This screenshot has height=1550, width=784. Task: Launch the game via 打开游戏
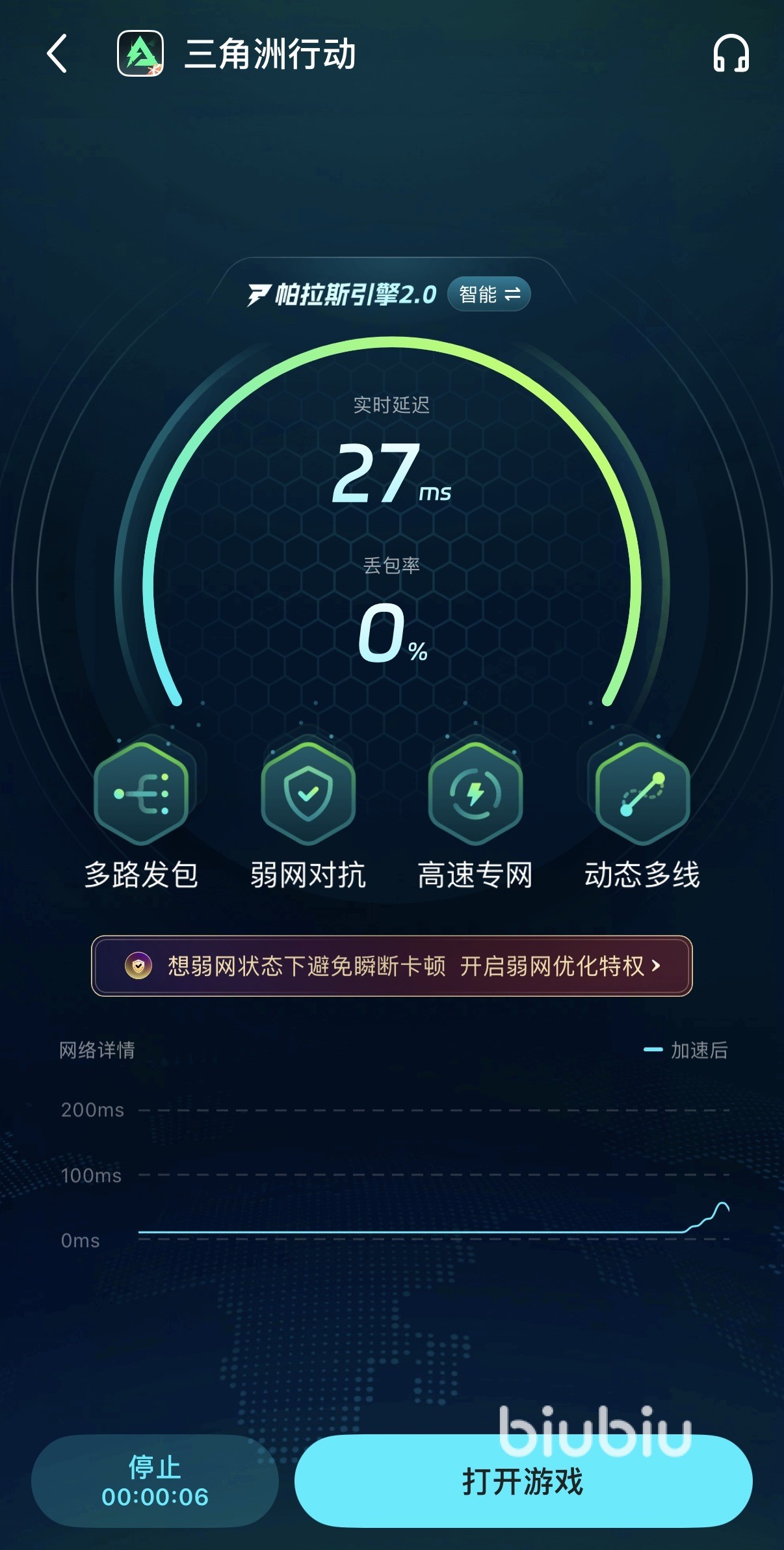(x=523, y=1481)
